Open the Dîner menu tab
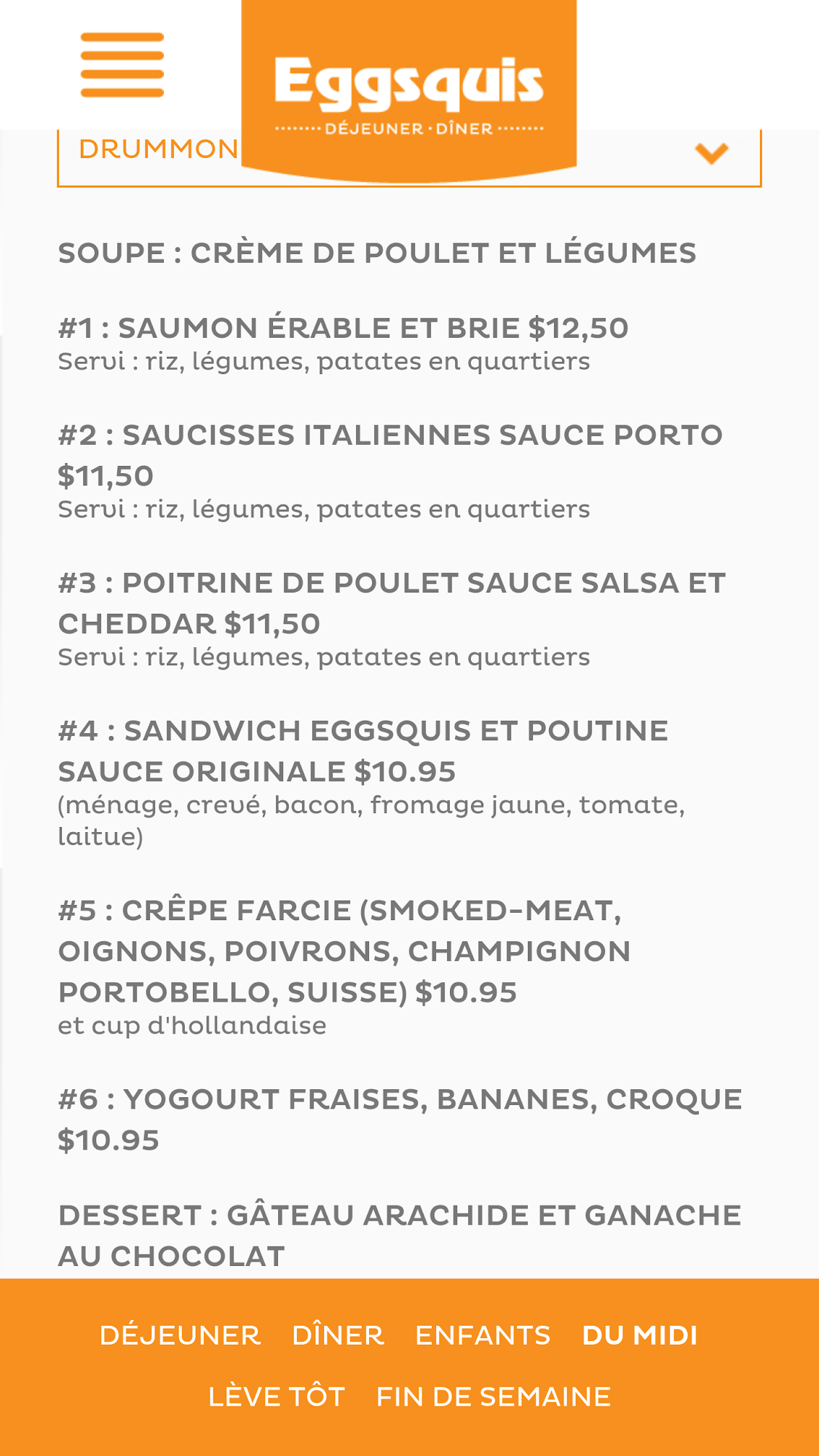 (338, 1336)
